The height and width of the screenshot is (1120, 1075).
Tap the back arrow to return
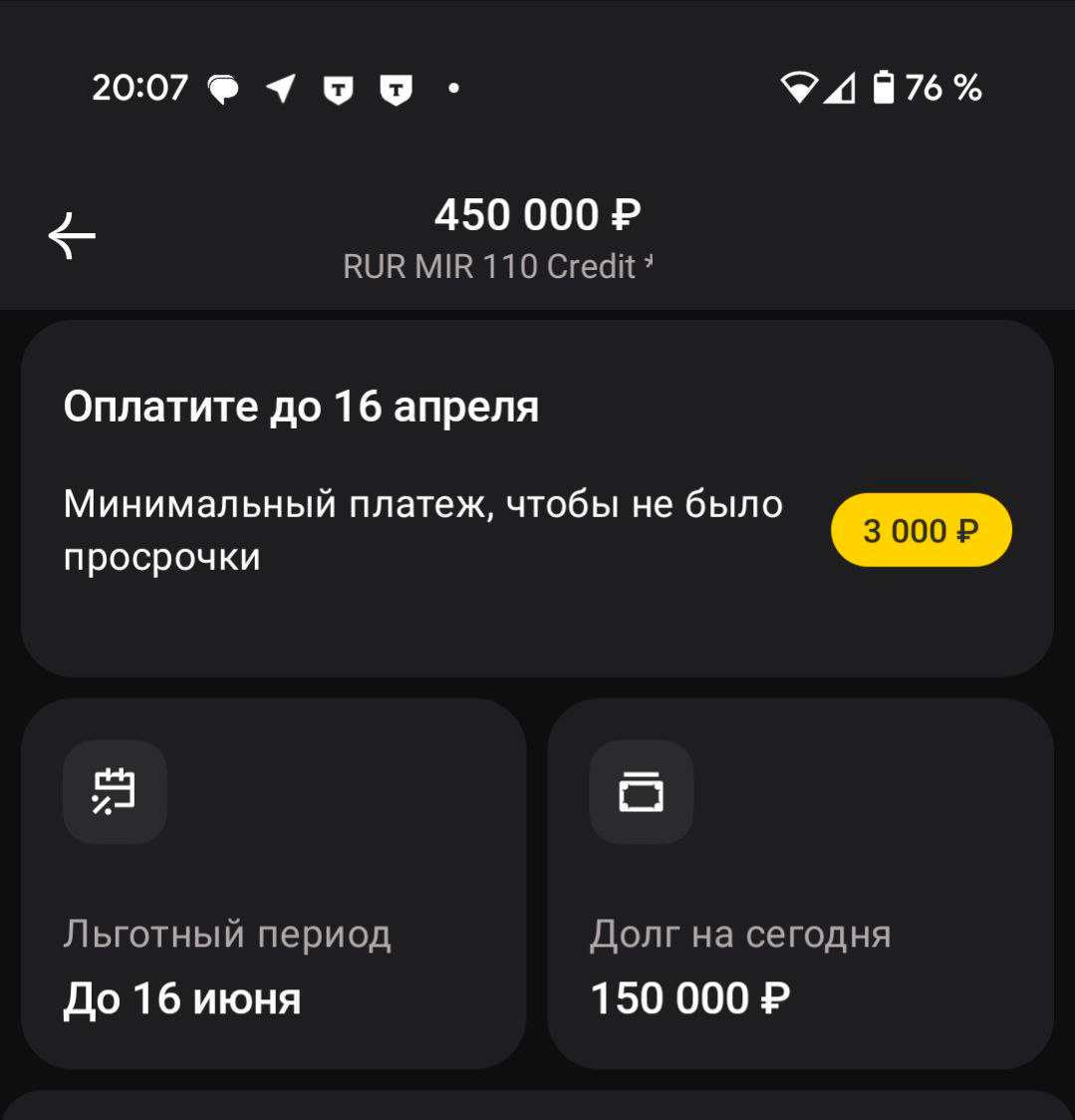(71, 235)
